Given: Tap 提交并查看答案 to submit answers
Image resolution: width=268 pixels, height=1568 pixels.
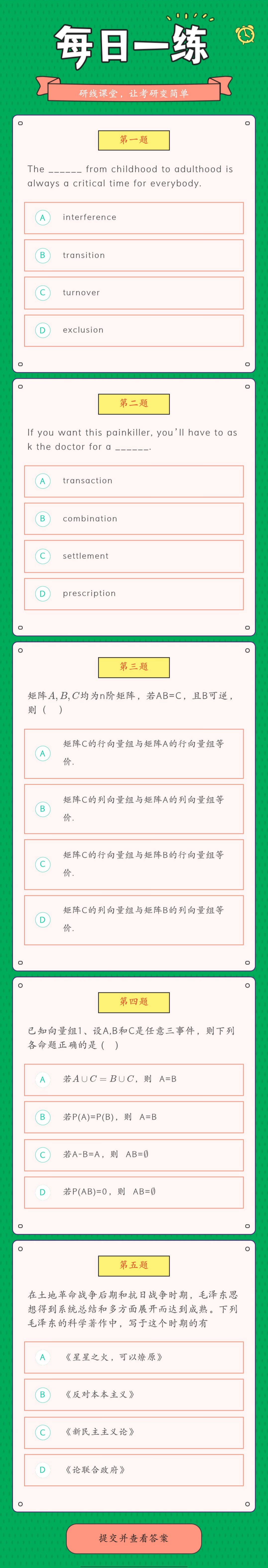Looking at the screenshot, I should (x=134, y=1538).
